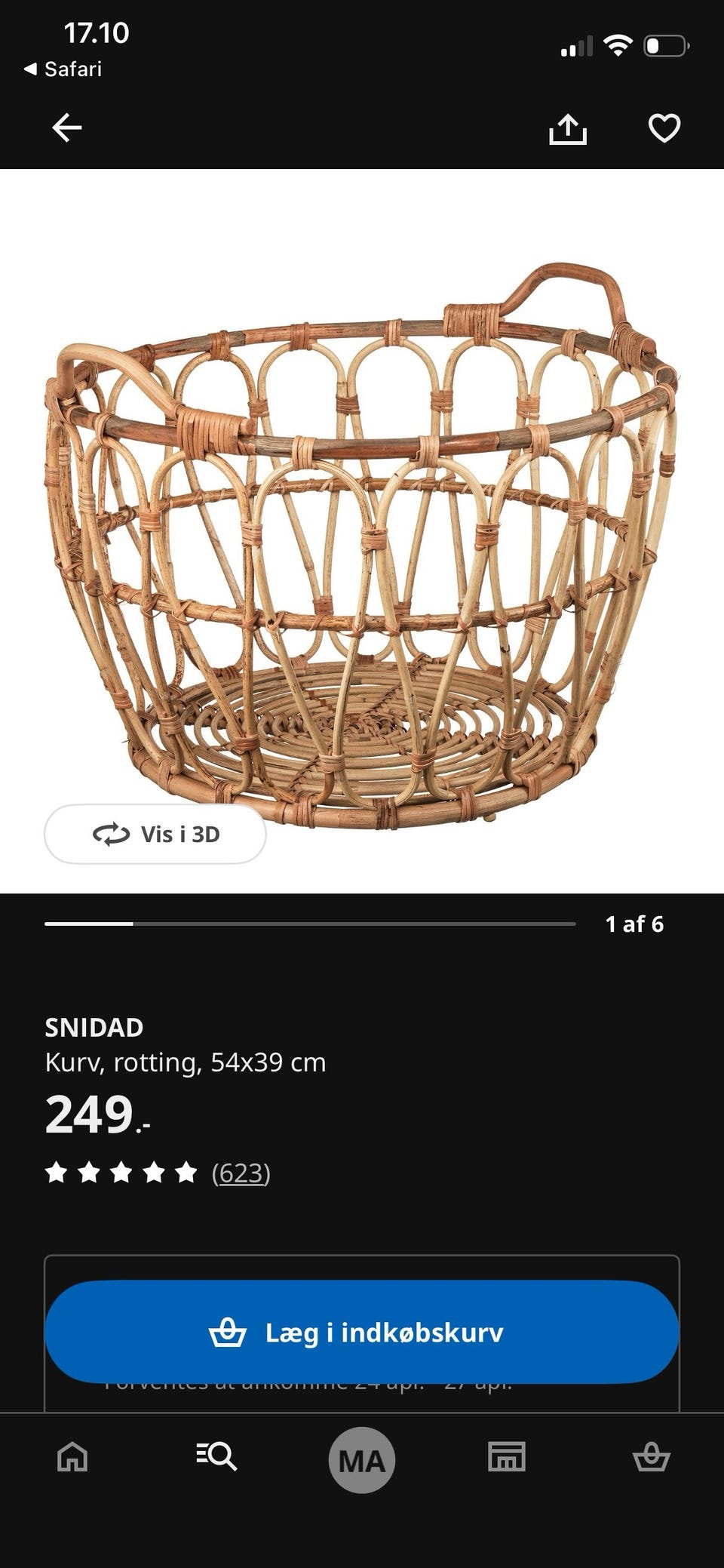Viewport: 724px width, 1568px height.
Task: Tap the Vis i 3D button
Action: pos(155,834)
